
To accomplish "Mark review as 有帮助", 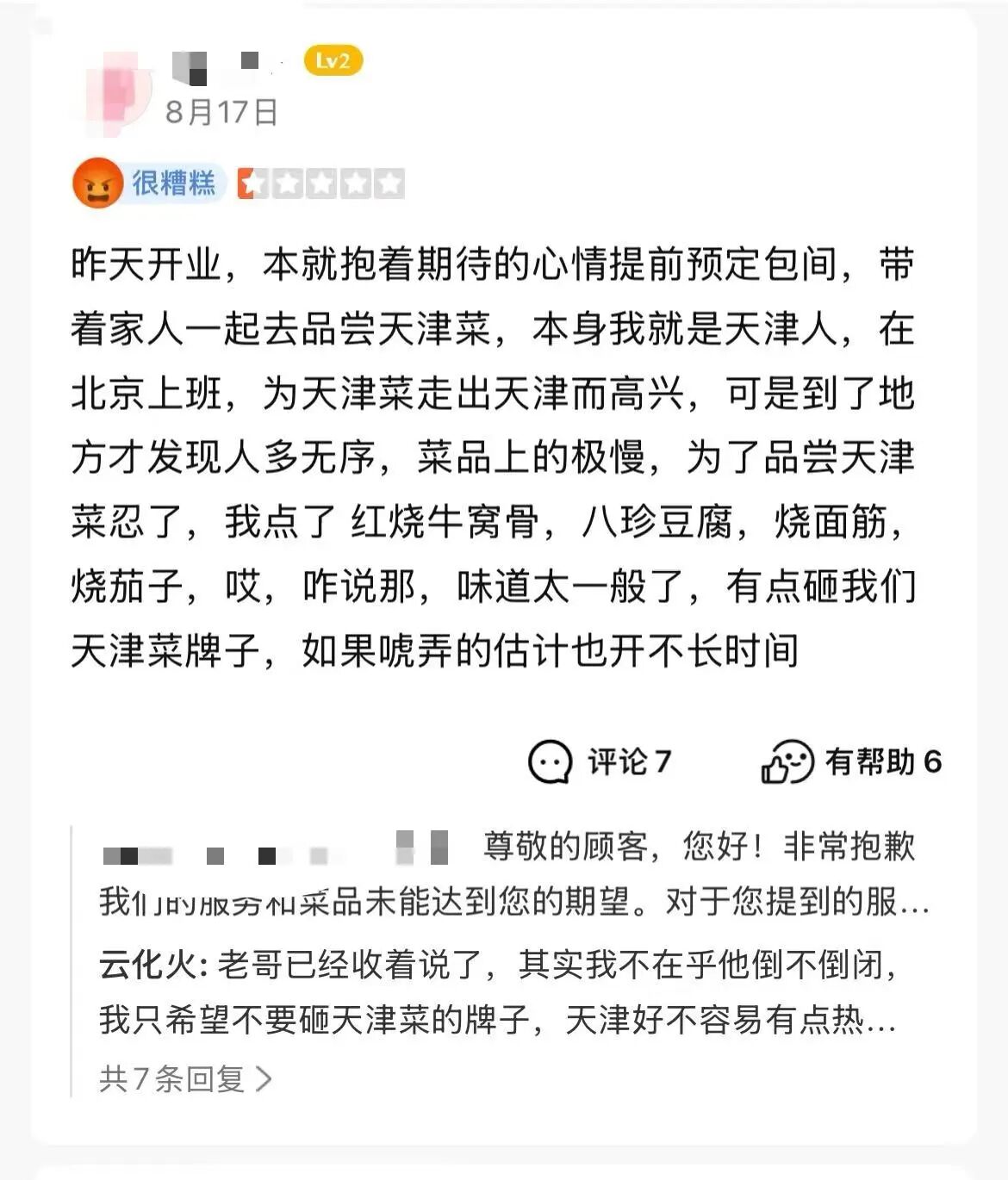I will [851, 761].
